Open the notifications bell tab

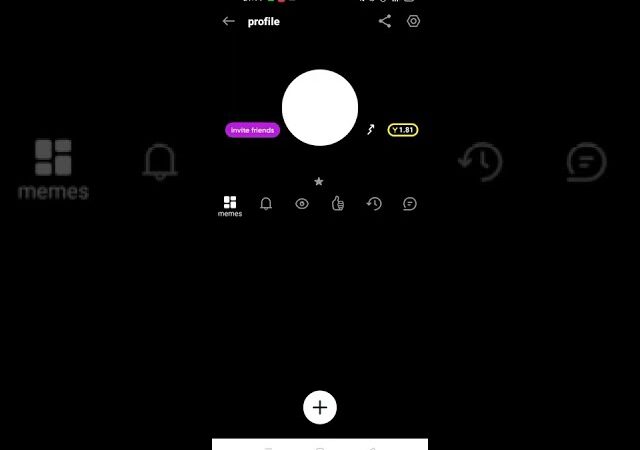(x=266, y=204)
